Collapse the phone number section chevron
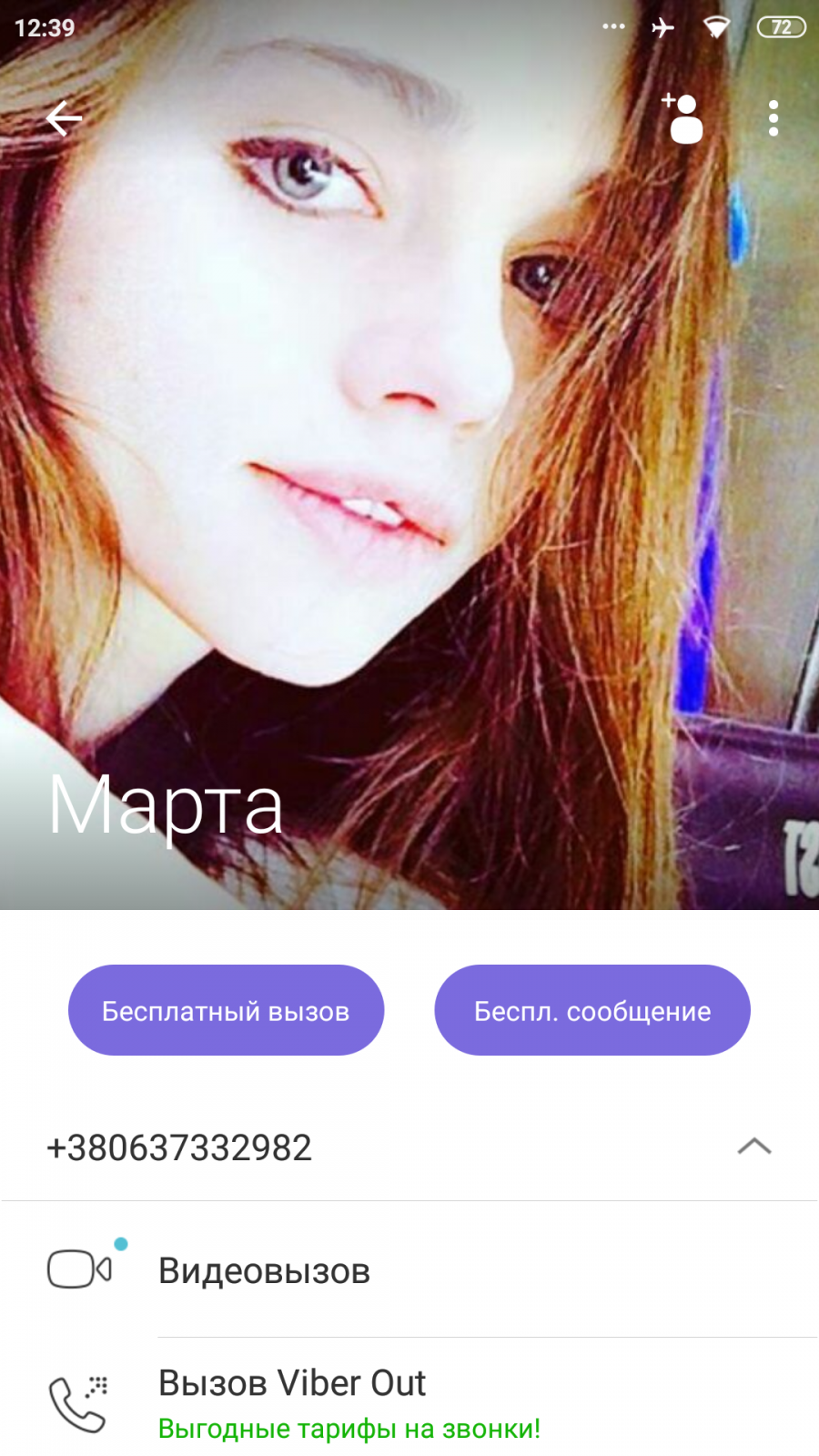Screen dimensions: 819x1456 tap(754, 1147)
